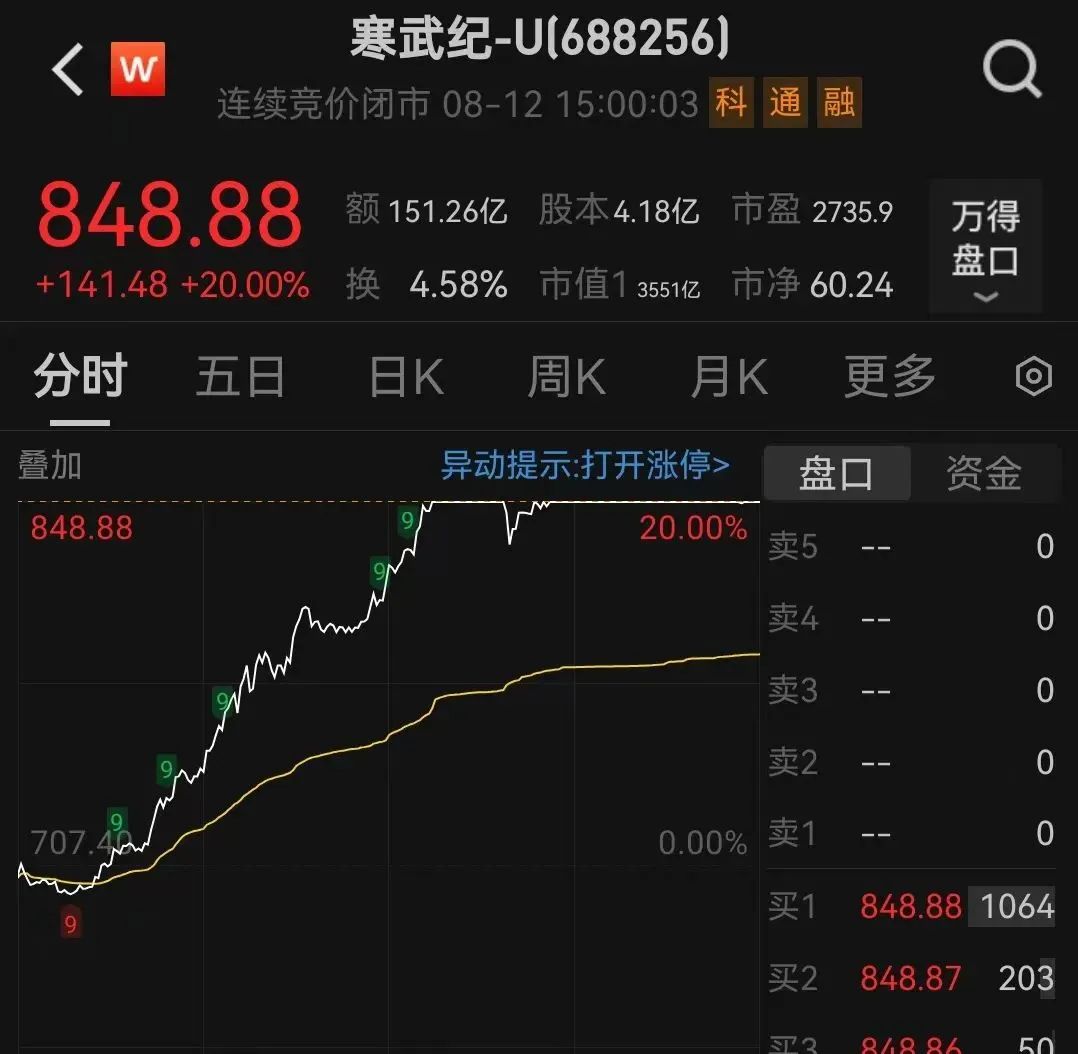Screen dimensions: 1078x1054
Task: Switch to the 资金 panel tab
Action: pyautogui.click(x=984, y=474)
